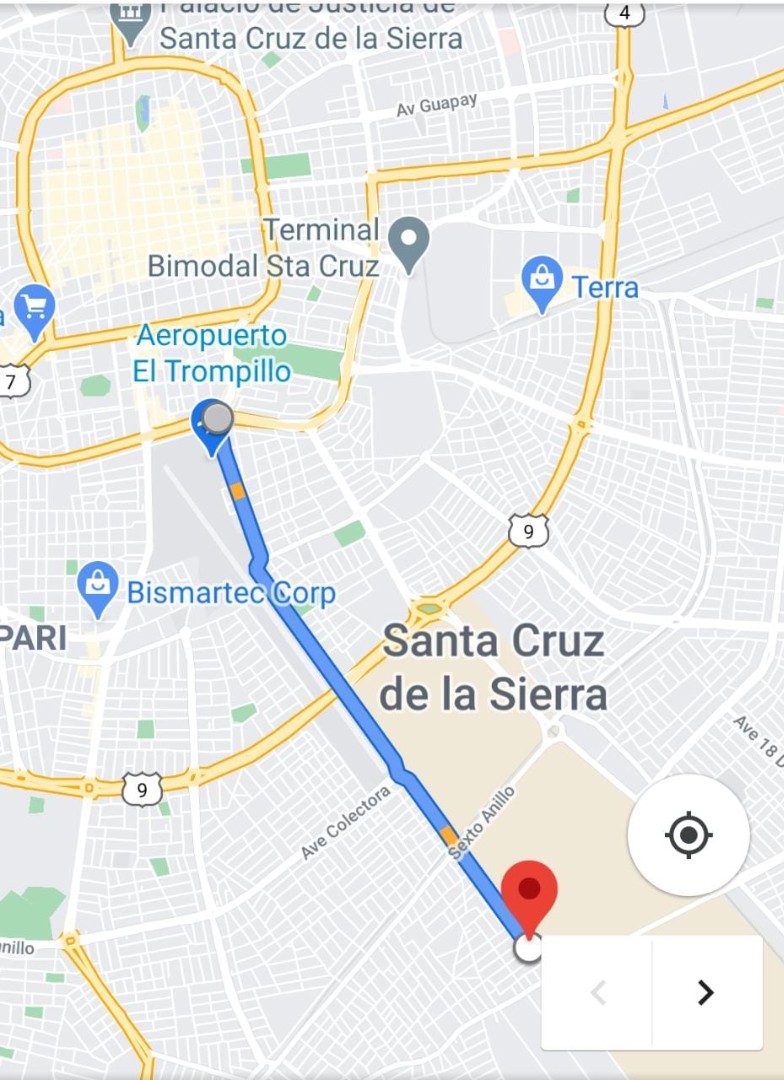
Task: Open the shopping cart place marker
Action: 35,310
